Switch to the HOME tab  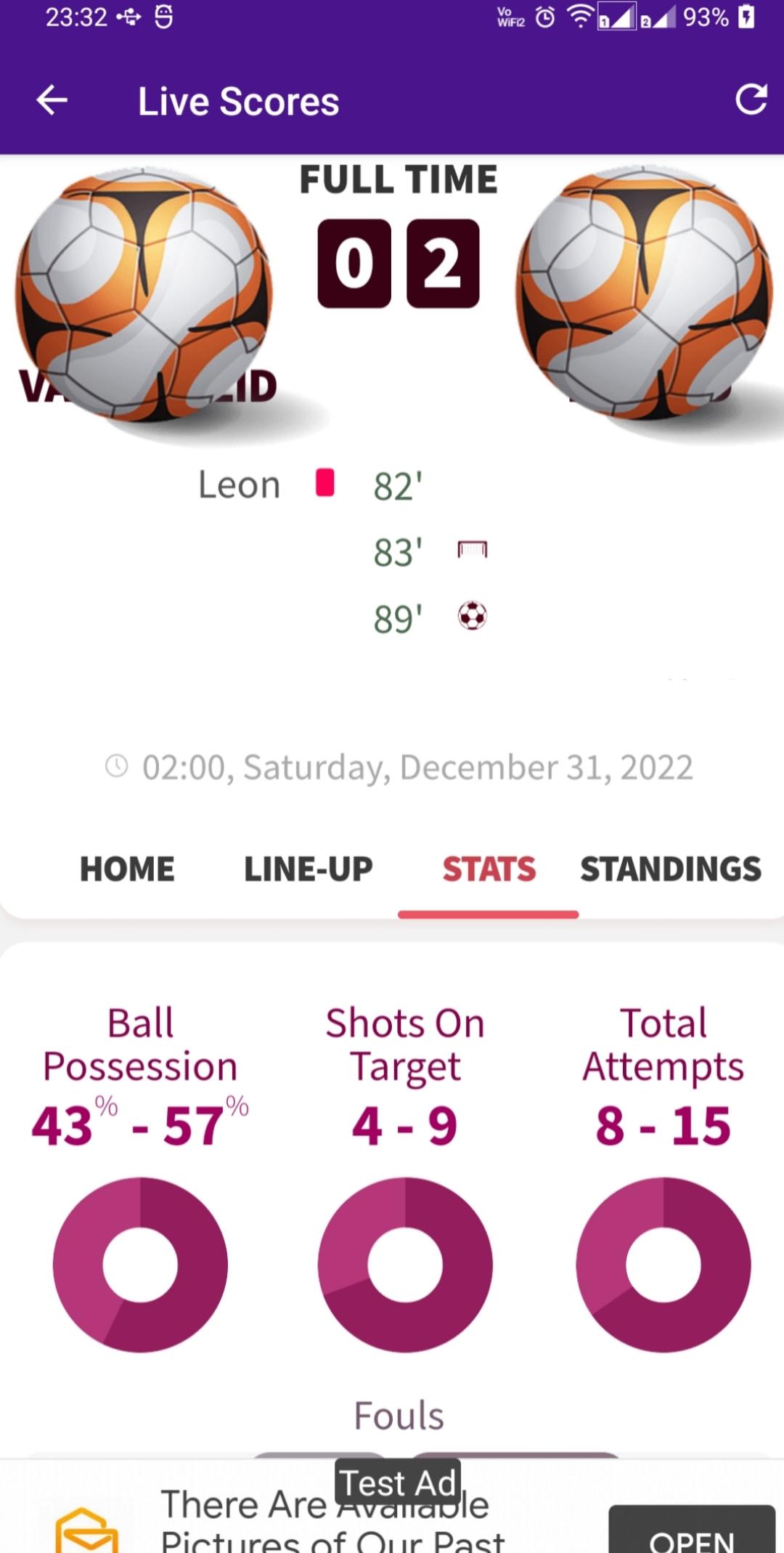pos(127,869)
